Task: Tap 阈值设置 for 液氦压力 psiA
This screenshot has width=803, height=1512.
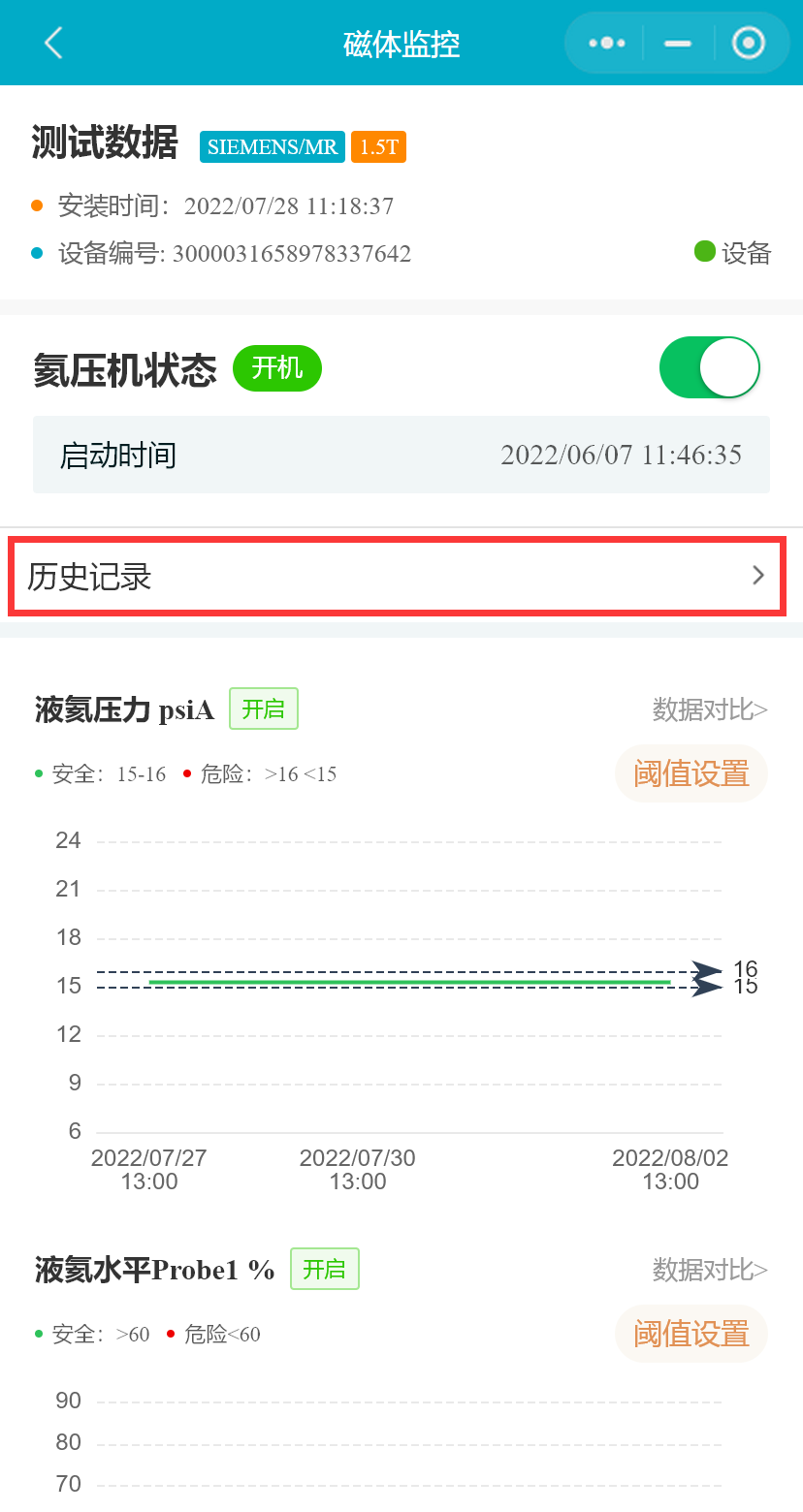Action: 691,773
